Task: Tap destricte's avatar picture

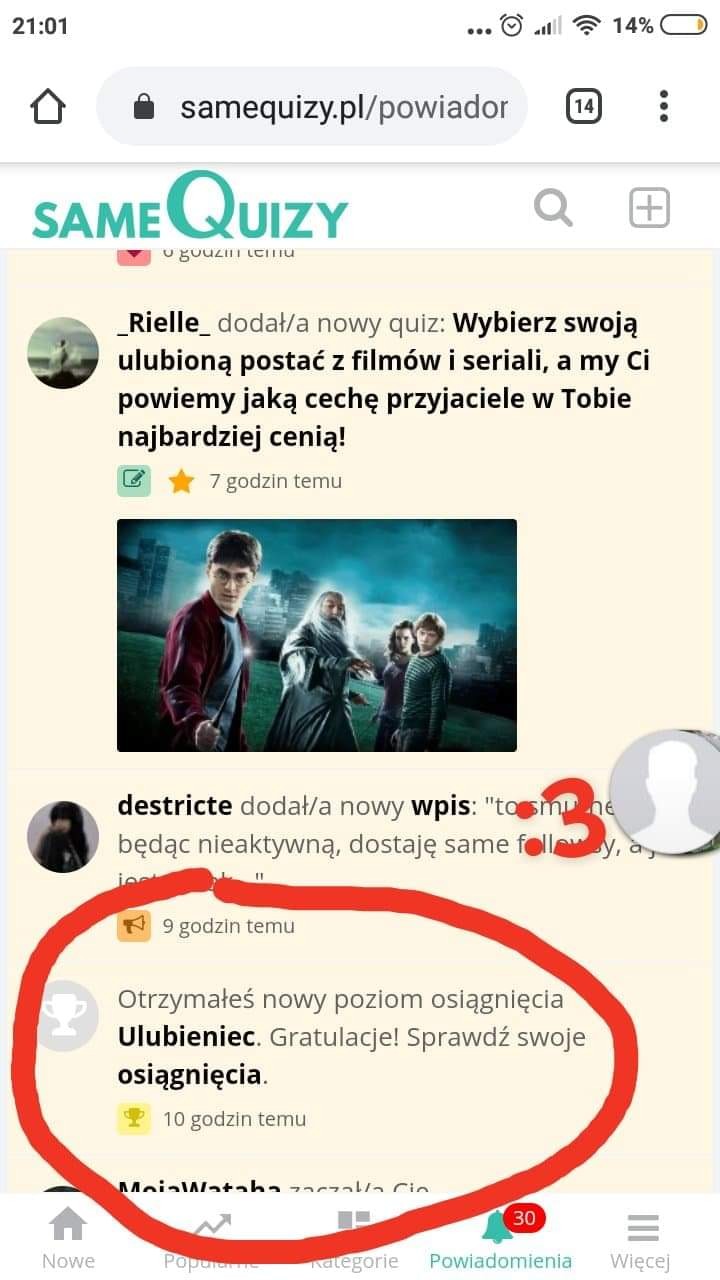Action: coord(63,836)
